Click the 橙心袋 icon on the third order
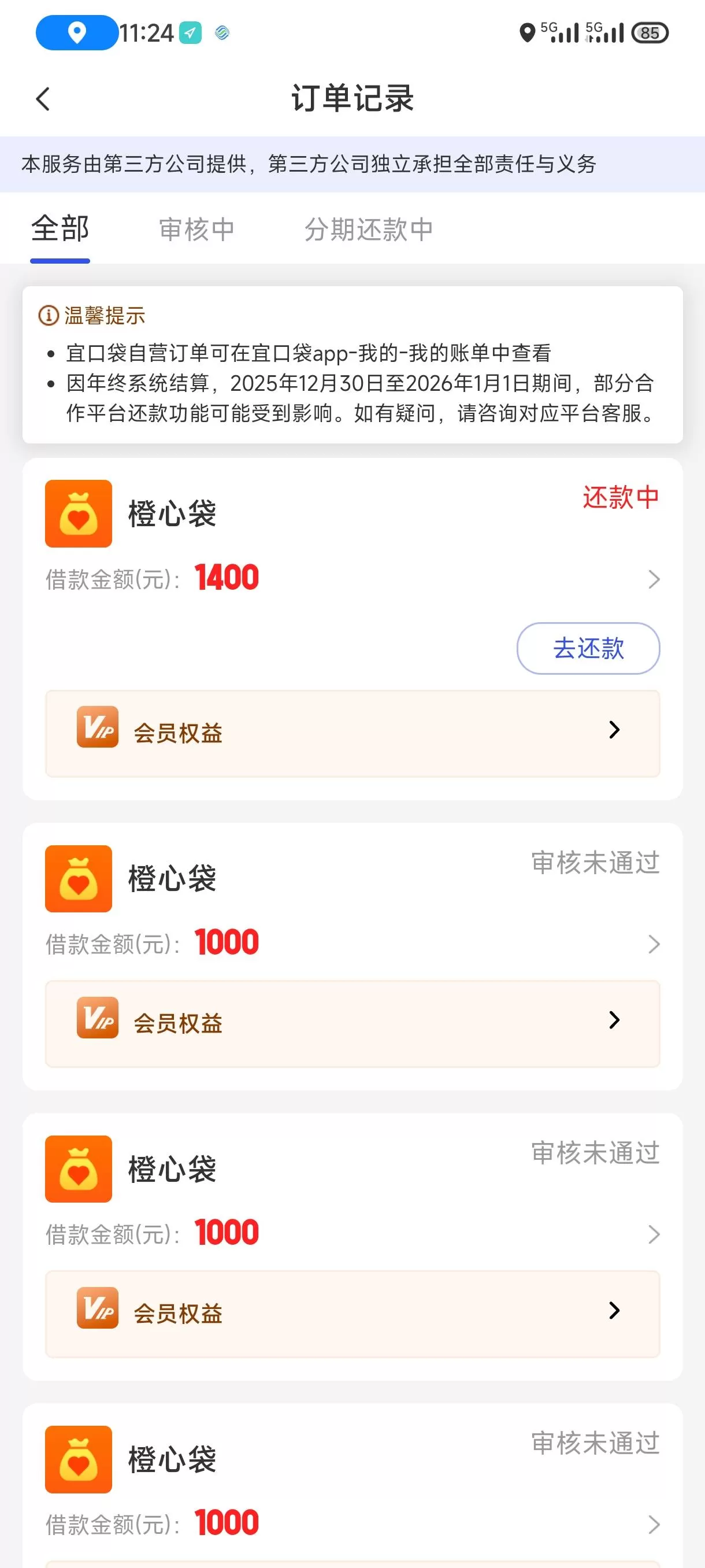Image resolution: width=705 pixels, height=1568 pixels. point(78,1169)
